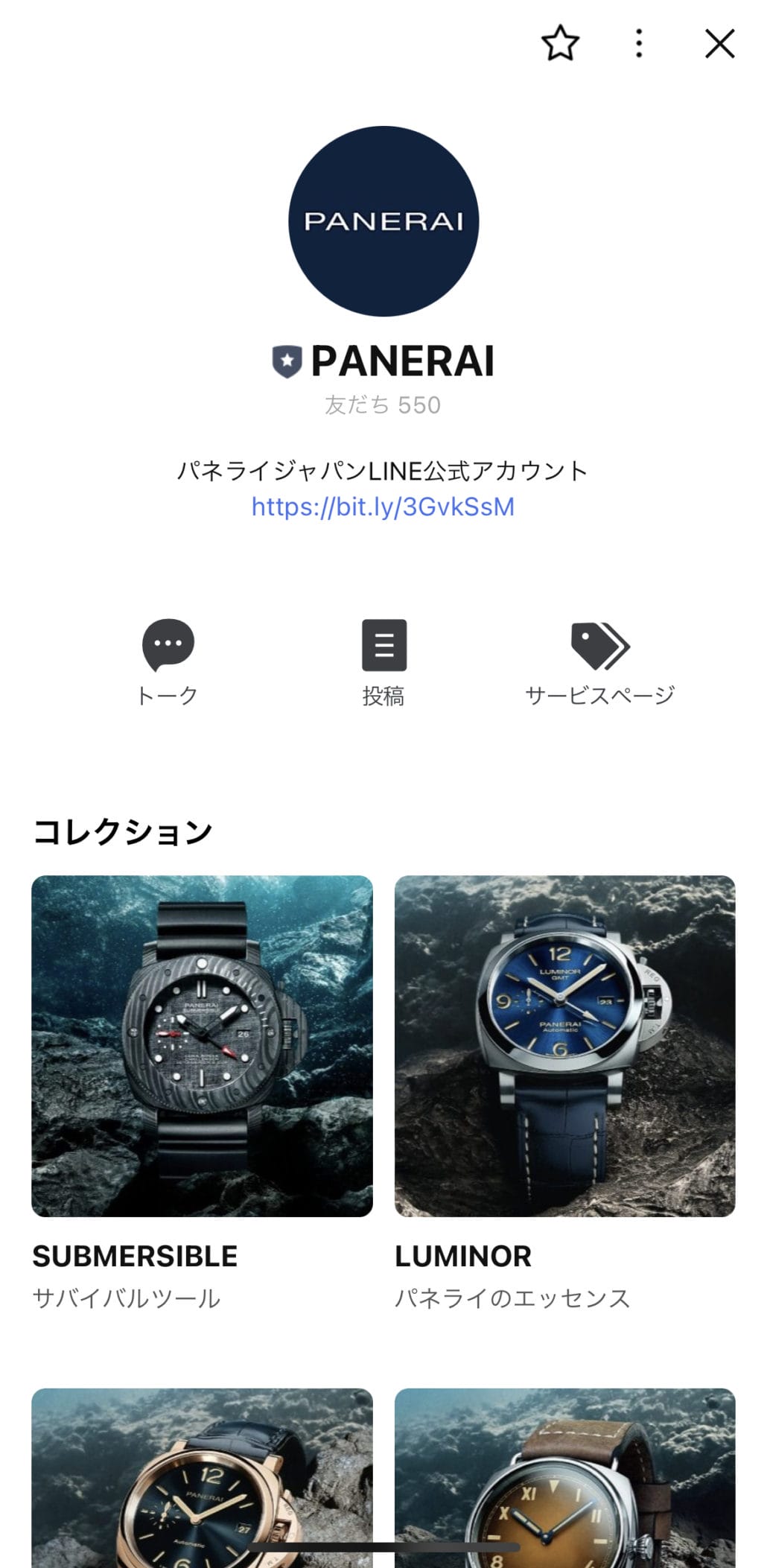Image resolution: width=767 pixels, height=1568 pixels.
Task: View the account's 投稿 posts
Action: [383, 661]
